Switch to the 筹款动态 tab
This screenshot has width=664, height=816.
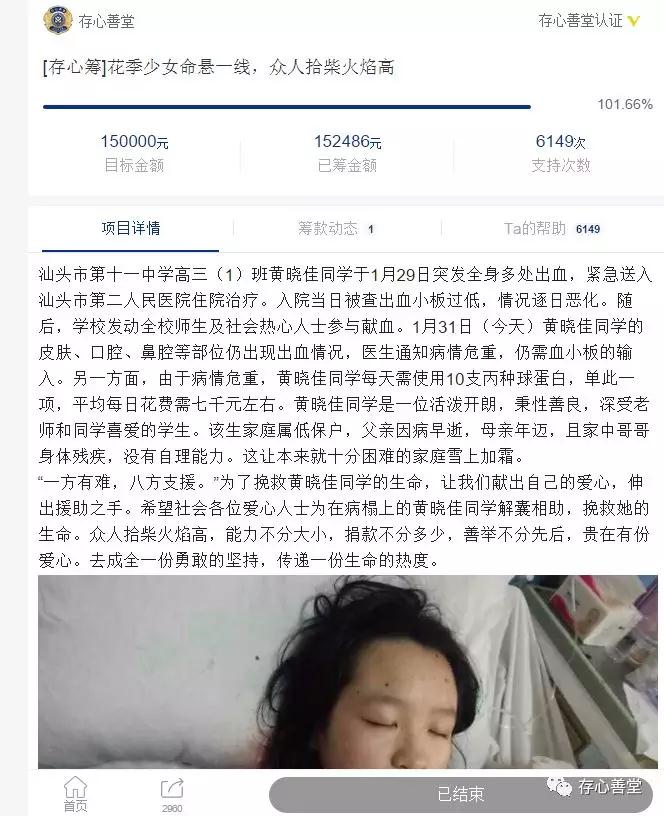tap(334, 228)
